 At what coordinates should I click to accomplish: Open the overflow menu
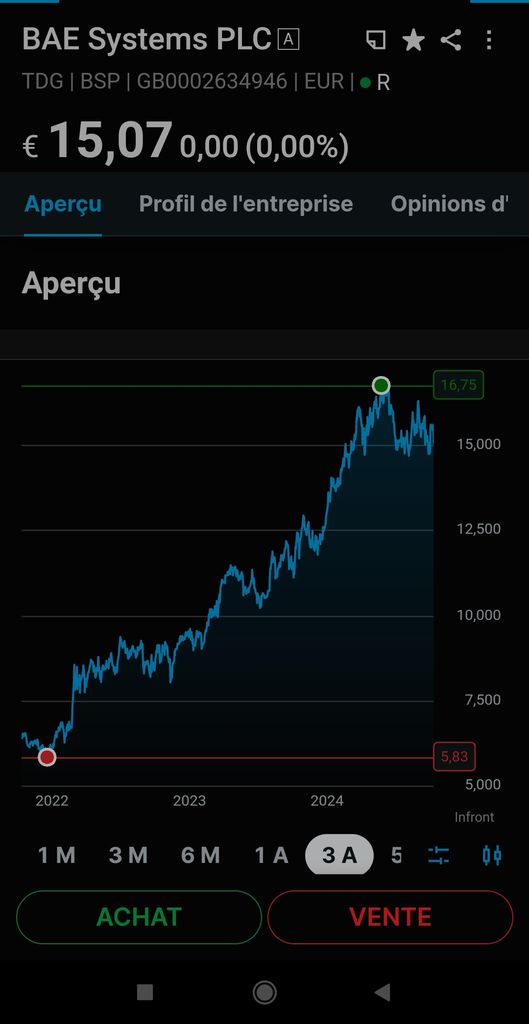(x=489, y=40)
